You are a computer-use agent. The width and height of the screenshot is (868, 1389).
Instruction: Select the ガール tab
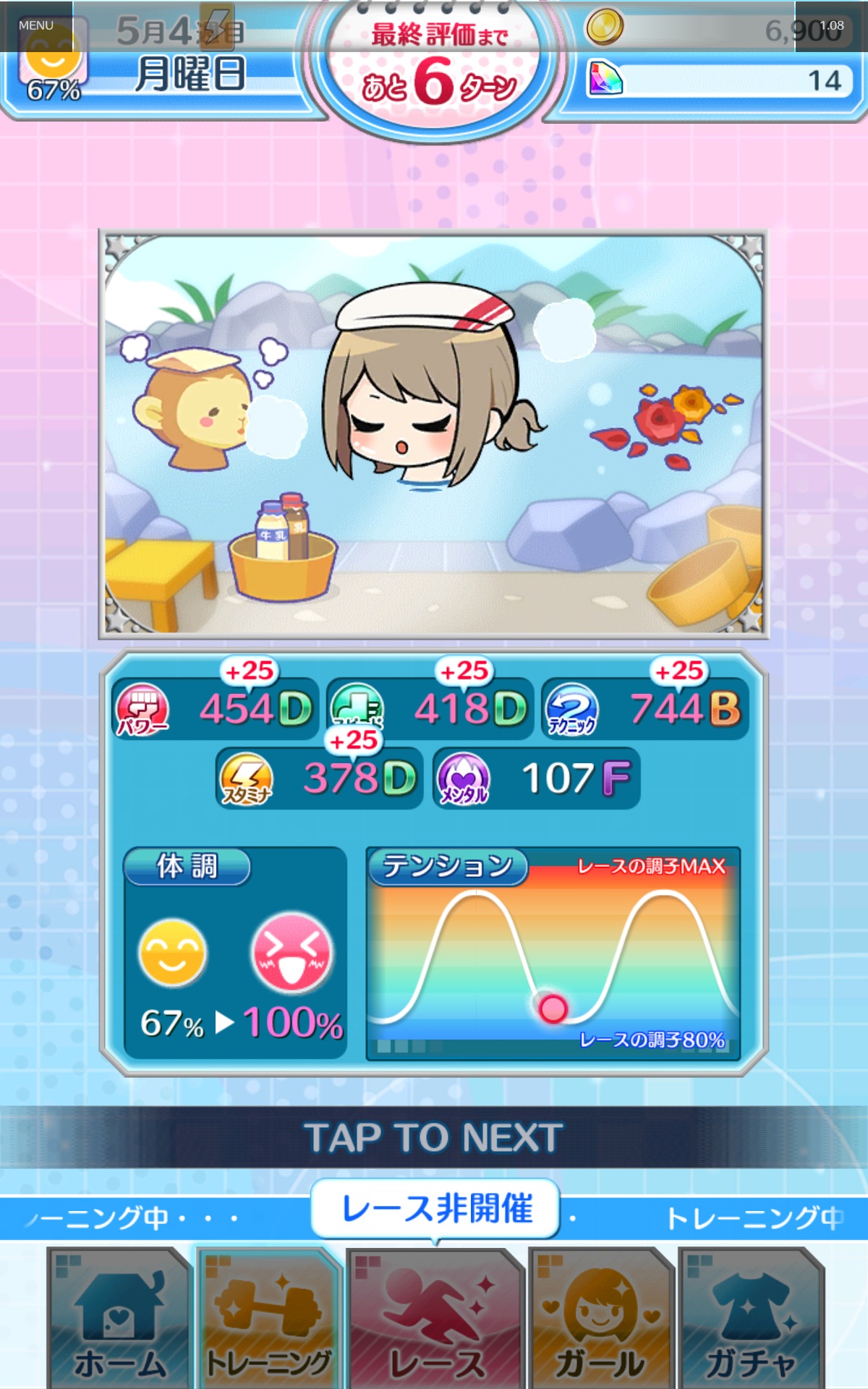tap(600, 1318)
